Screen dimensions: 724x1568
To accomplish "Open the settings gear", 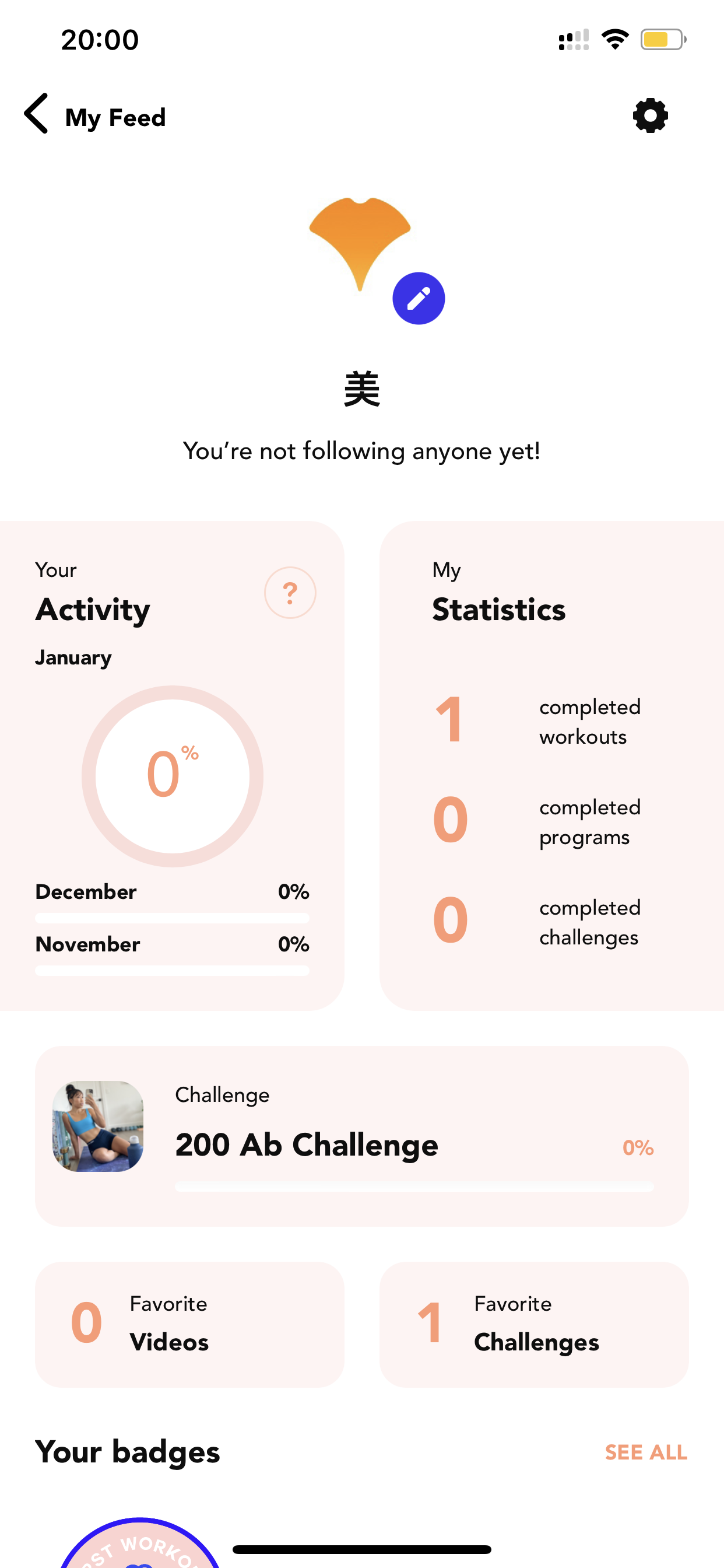I will click(650, 116).
